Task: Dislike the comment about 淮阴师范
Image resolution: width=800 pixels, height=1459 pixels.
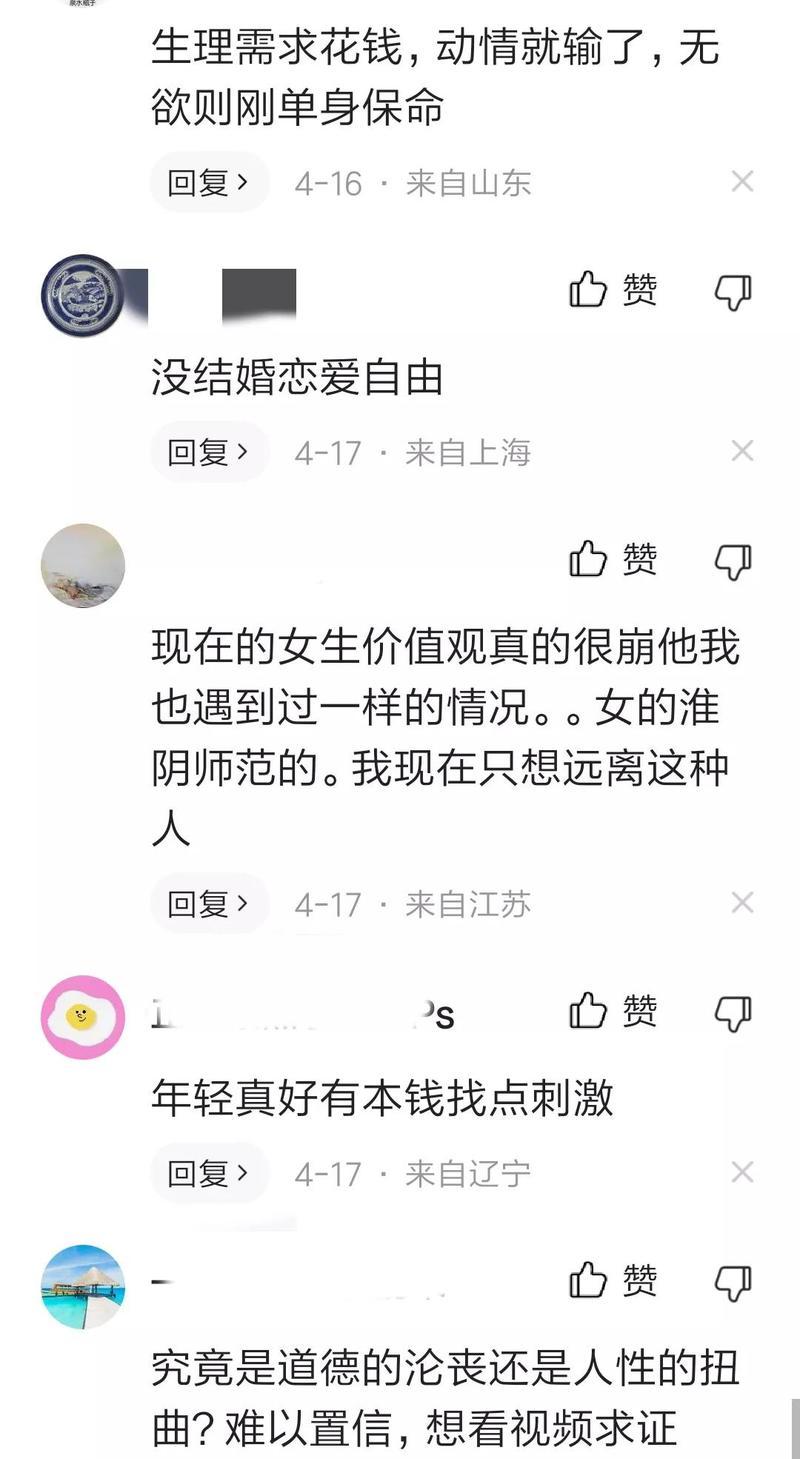Action: click(733, 562)
